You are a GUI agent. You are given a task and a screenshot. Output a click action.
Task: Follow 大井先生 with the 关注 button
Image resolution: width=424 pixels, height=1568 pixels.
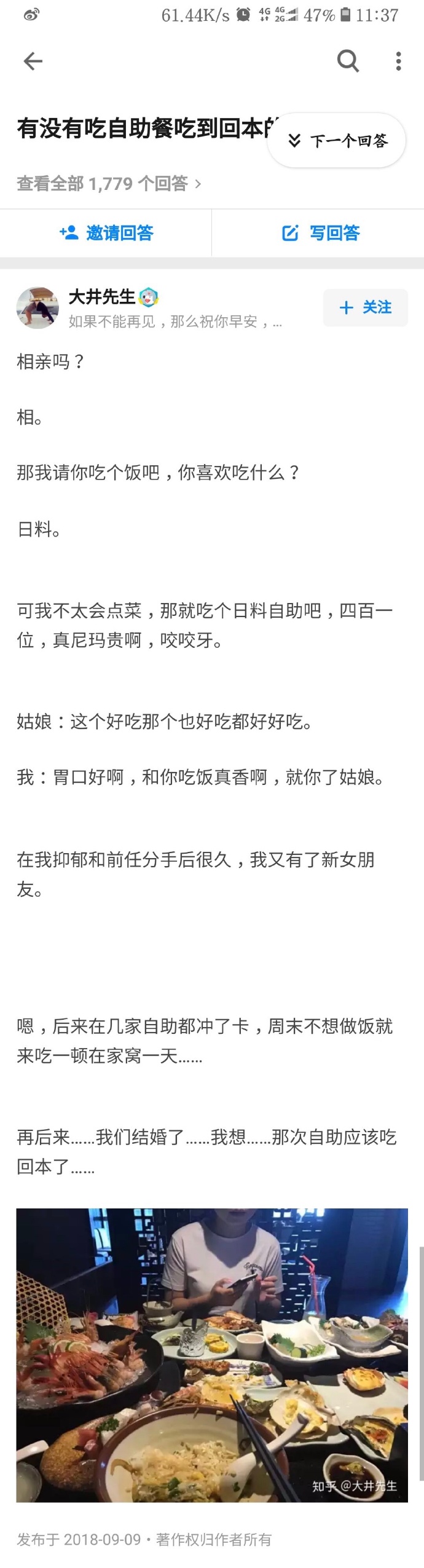click(x=365, y=307)
